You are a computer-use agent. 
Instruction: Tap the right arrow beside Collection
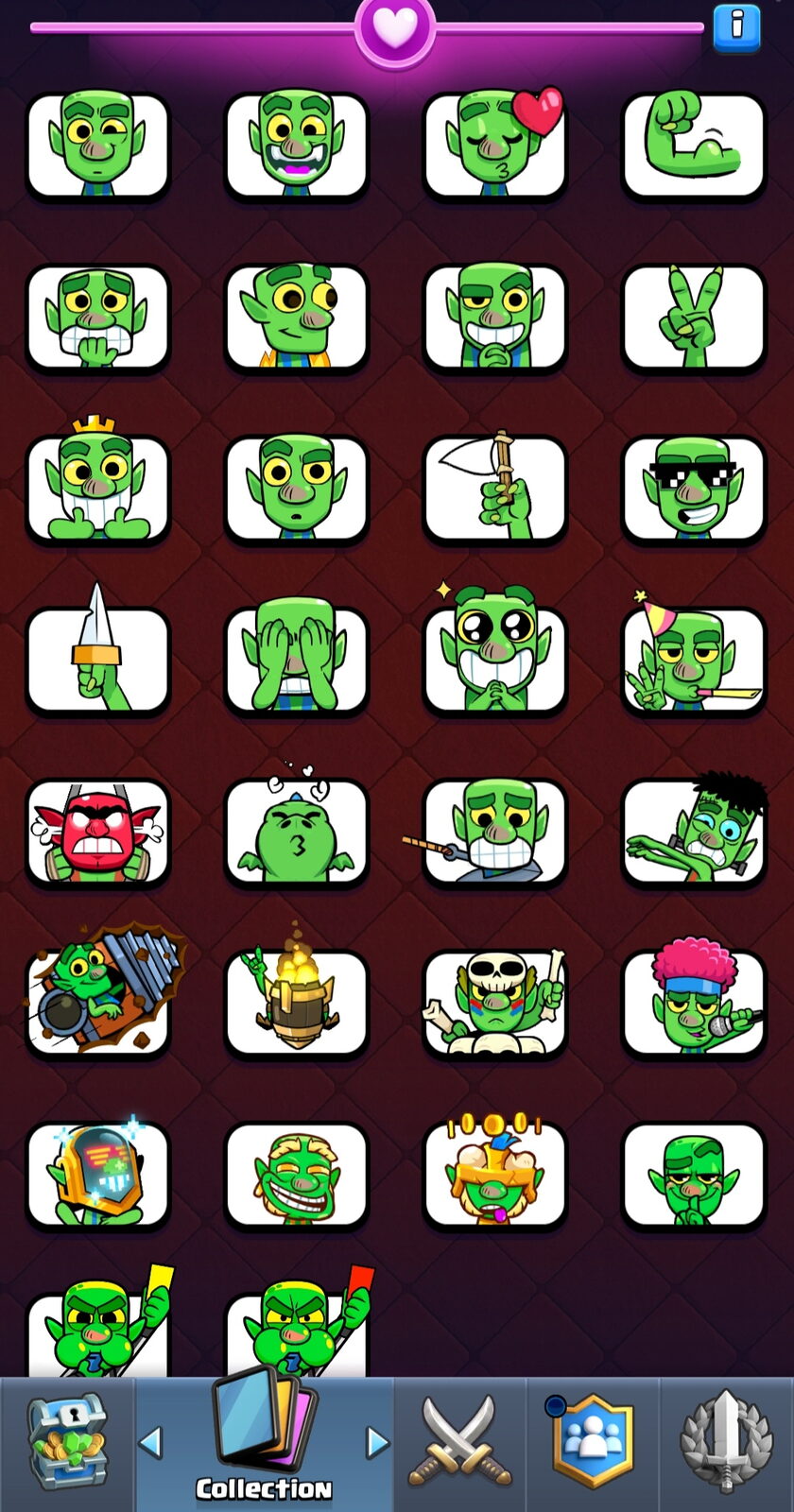pyautogui.click(x=377, y=1442)
